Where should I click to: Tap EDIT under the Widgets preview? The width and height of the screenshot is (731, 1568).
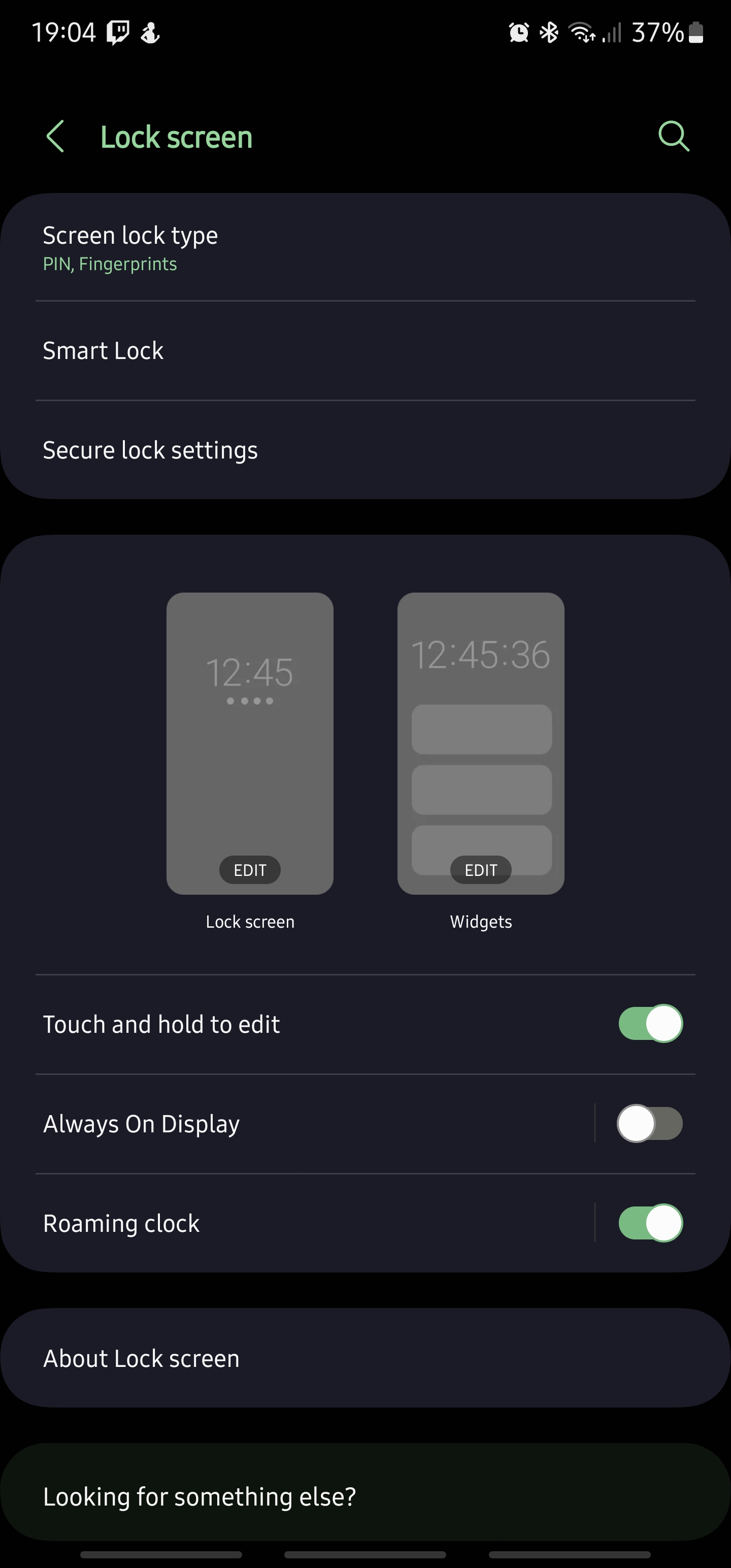click(480, 870)
